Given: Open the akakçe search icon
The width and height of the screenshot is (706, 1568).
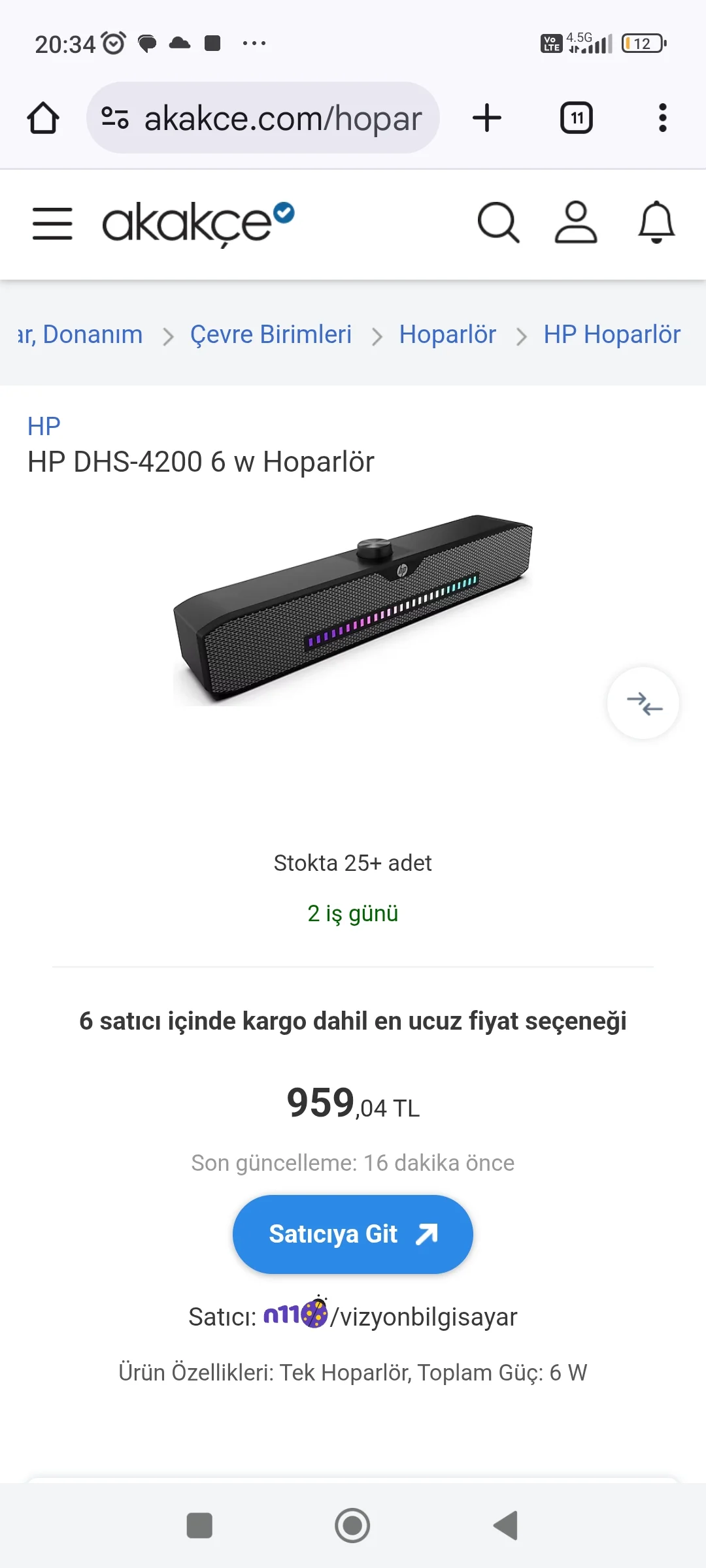Looking at the screenshot, I should coord(498,223).
